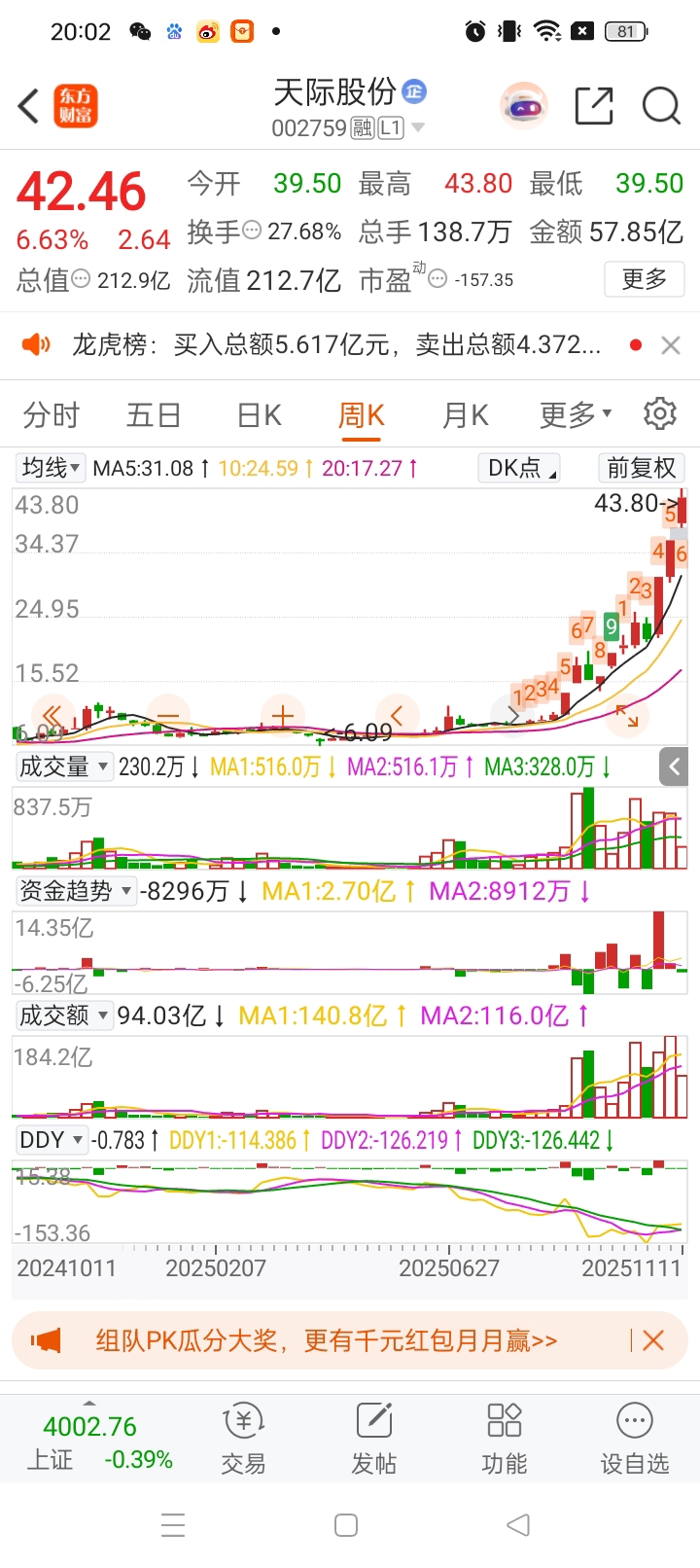Tap 更多 to show more quote data
The image size is (700, 1568).
(644, 280)
